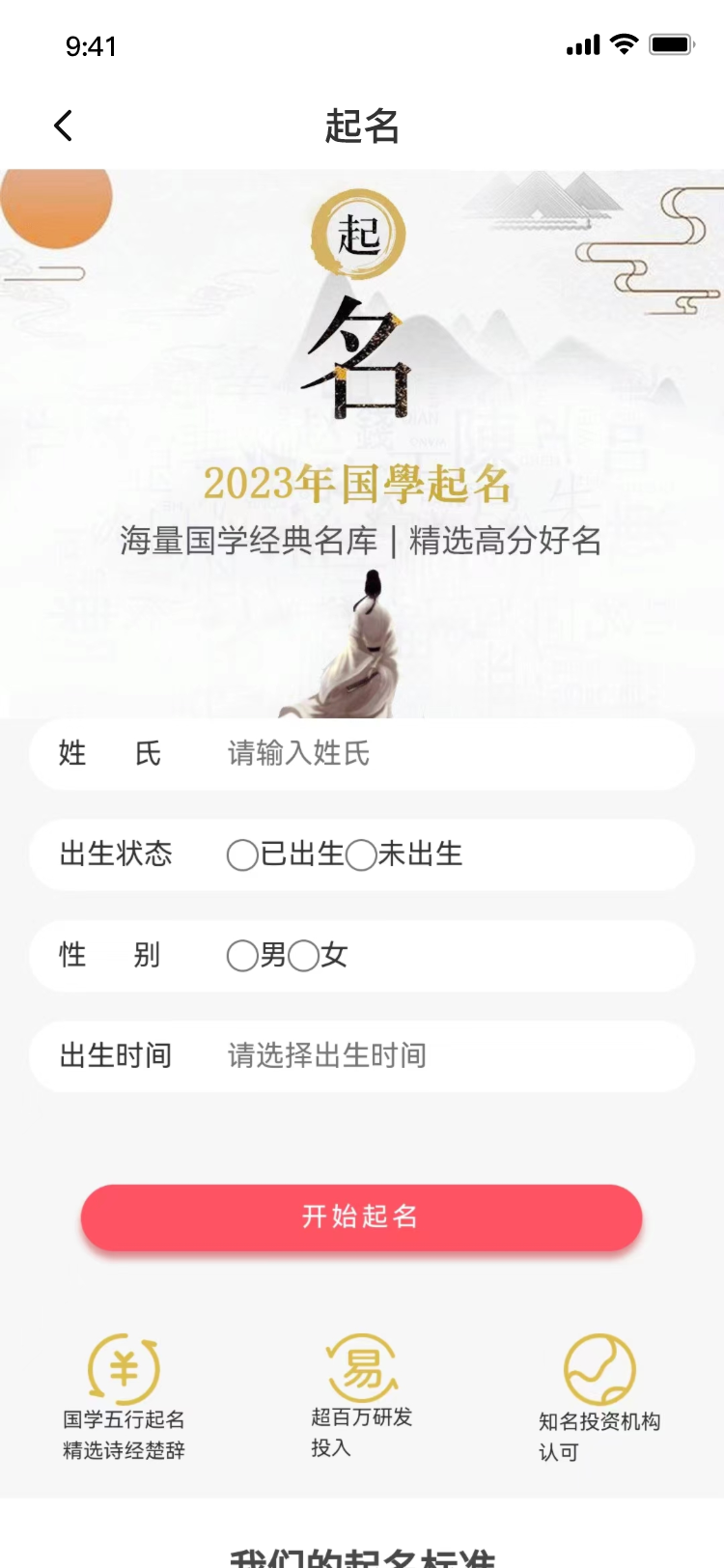The height and width of the screenshot is (1568, 724).
Task: Tap the 开始起名 button
Action: tap(361, 1217)
